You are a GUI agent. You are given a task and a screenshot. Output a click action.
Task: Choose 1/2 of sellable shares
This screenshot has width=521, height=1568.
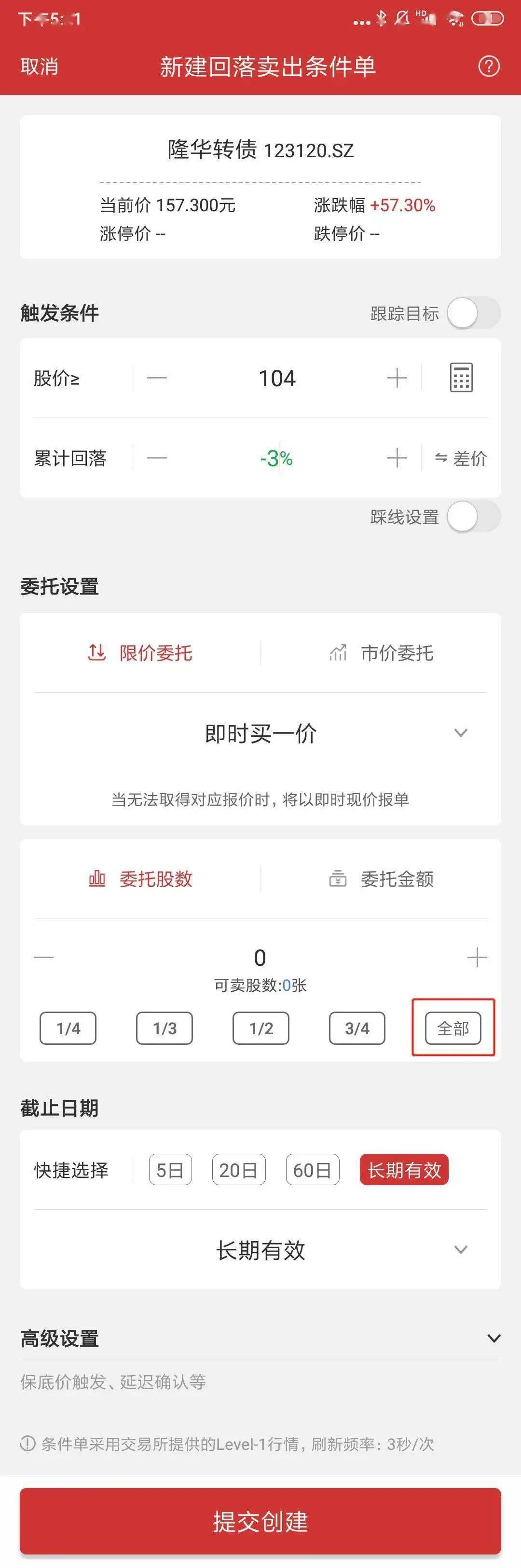(261, 1028)
